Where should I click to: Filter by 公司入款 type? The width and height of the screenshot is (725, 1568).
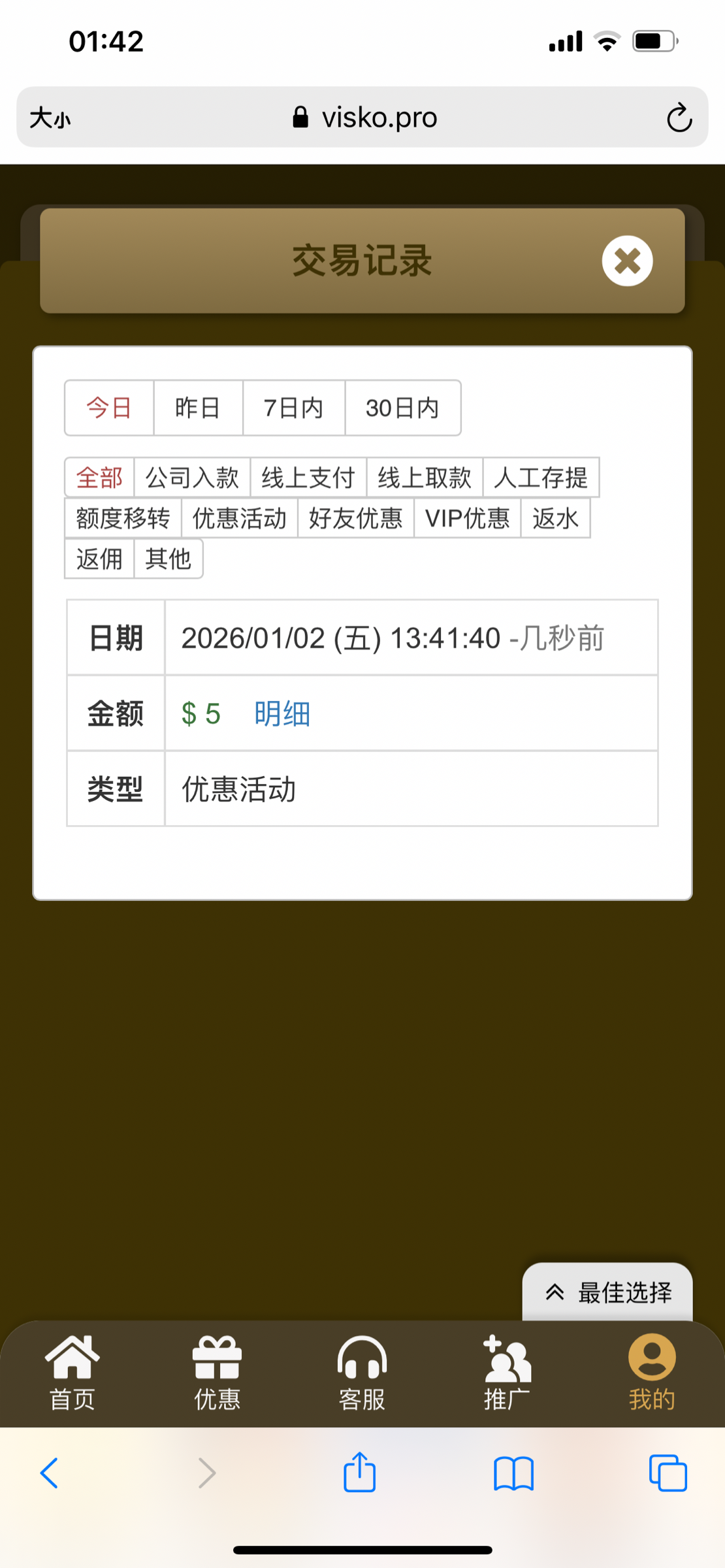[x=192, y=478]
